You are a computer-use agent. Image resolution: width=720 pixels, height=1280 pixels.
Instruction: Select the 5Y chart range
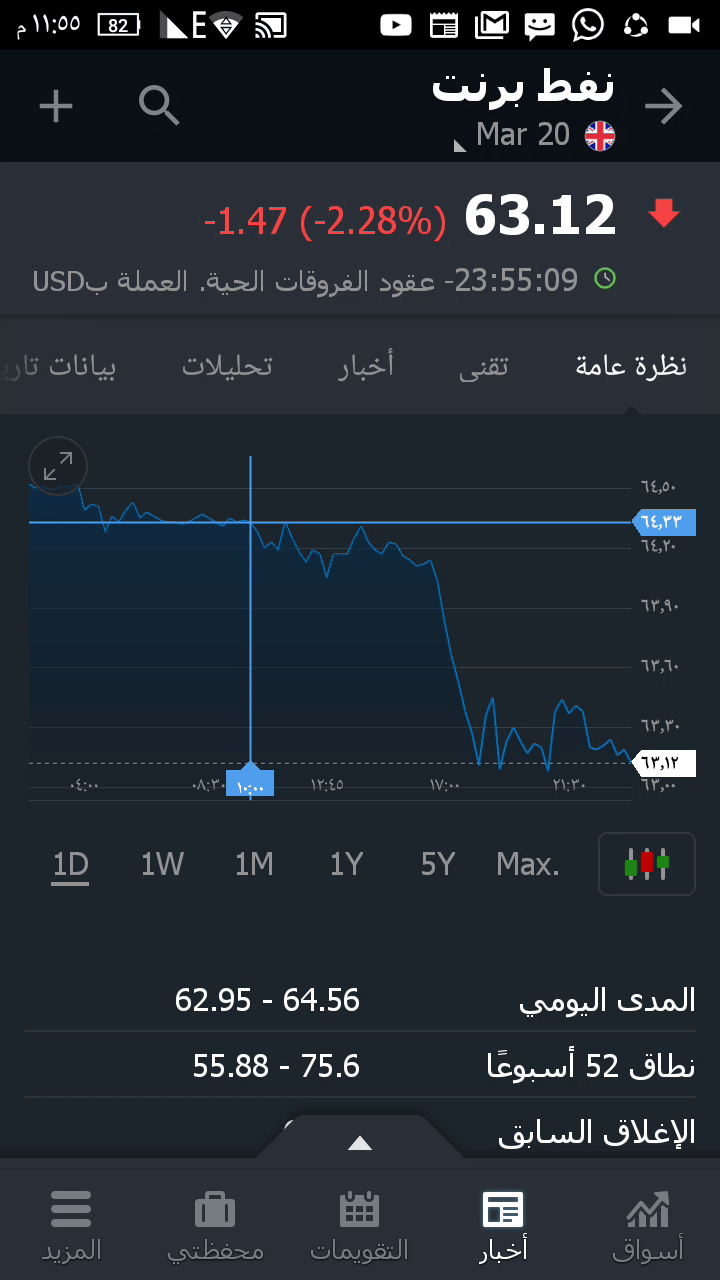(x=438, y=864)
